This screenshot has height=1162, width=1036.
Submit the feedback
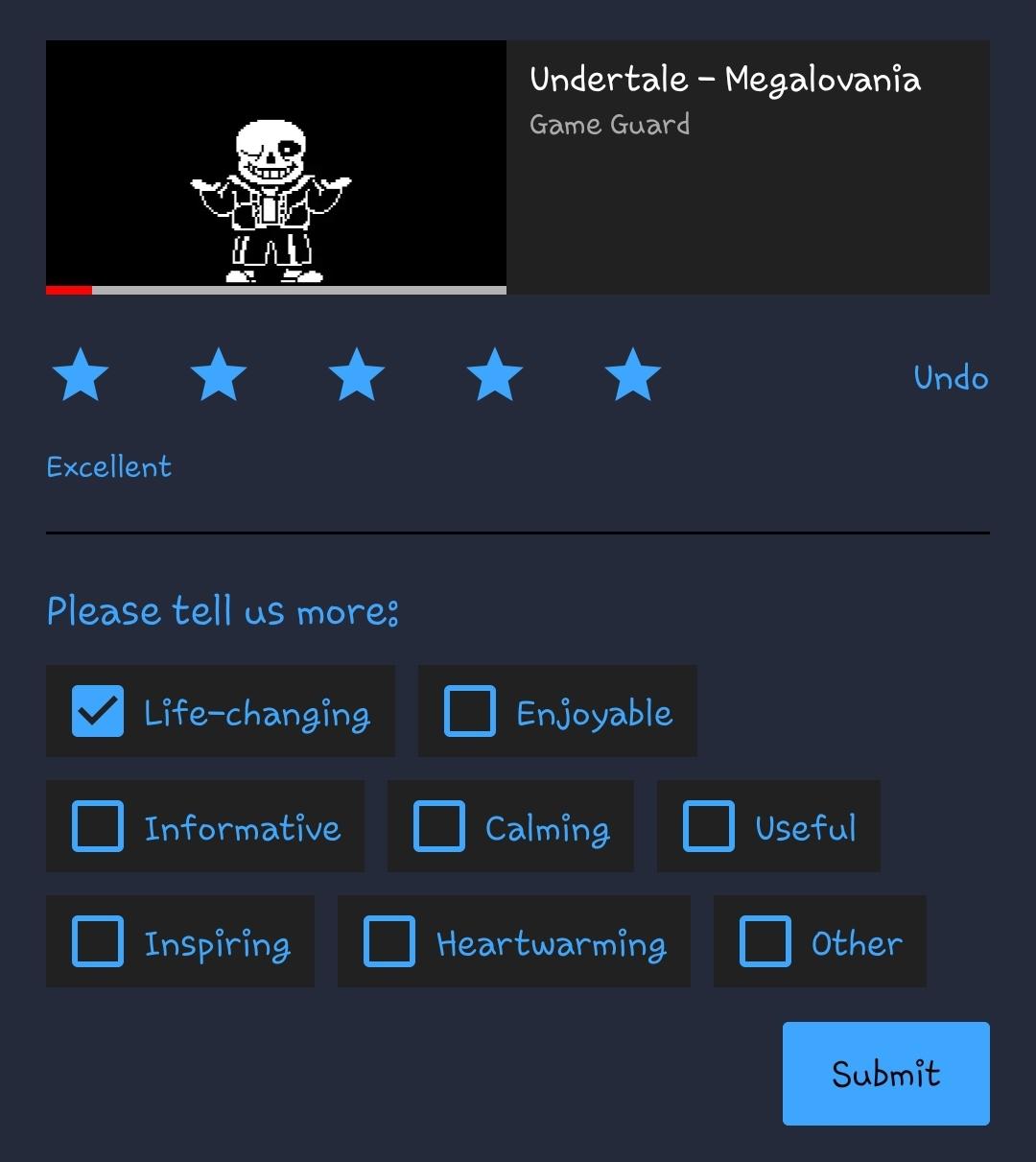[885, 1073]
